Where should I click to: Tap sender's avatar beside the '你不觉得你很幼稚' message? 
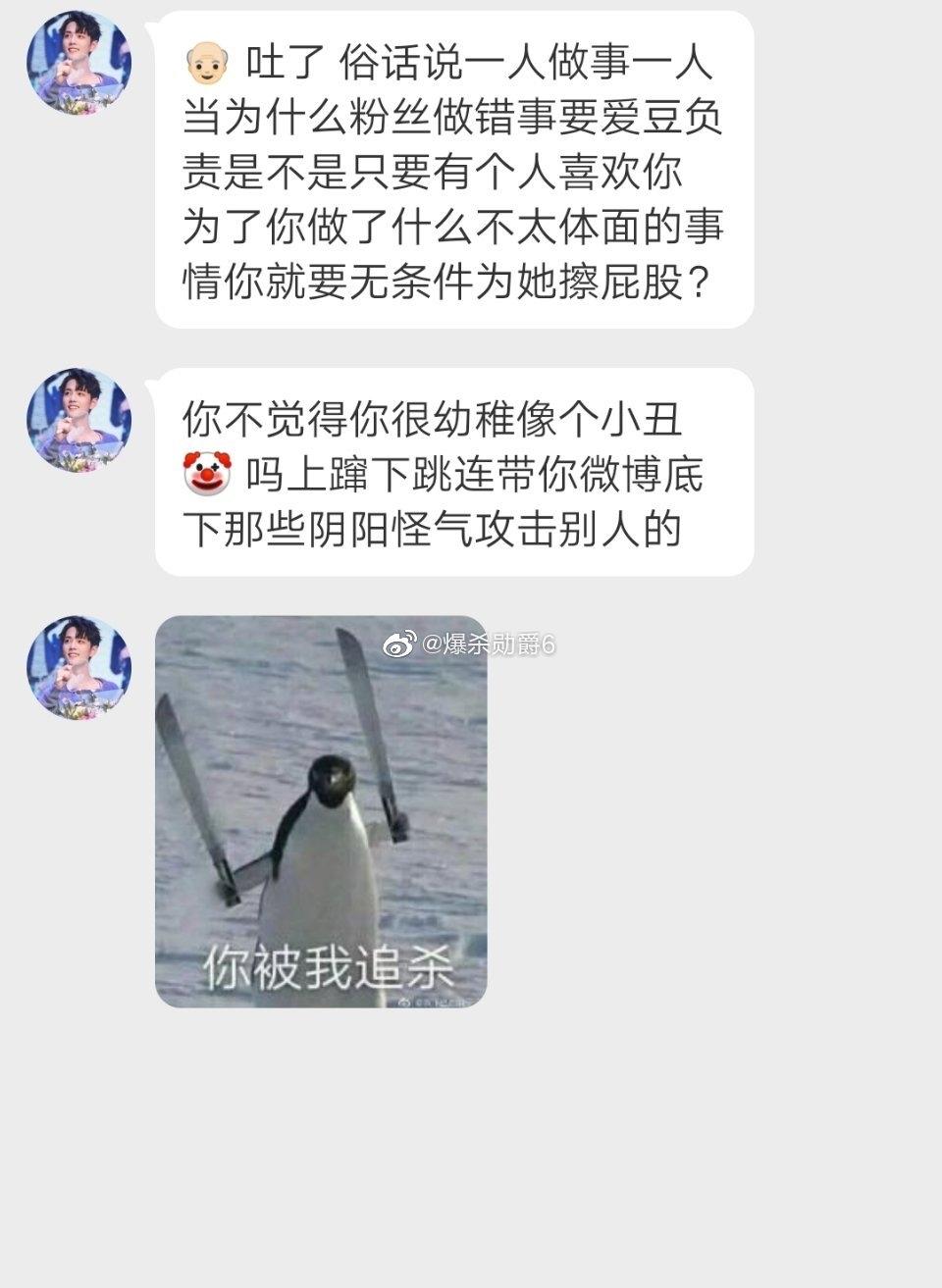78,420
